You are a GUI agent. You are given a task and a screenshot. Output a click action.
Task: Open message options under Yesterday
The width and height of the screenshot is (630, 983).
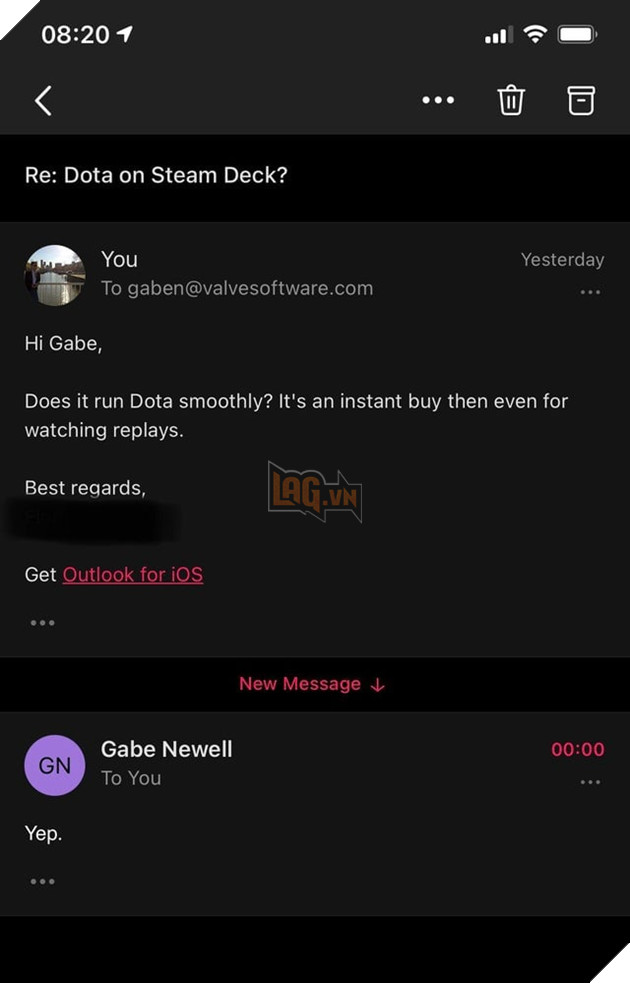pyautogui.click(x=590, y=292)
